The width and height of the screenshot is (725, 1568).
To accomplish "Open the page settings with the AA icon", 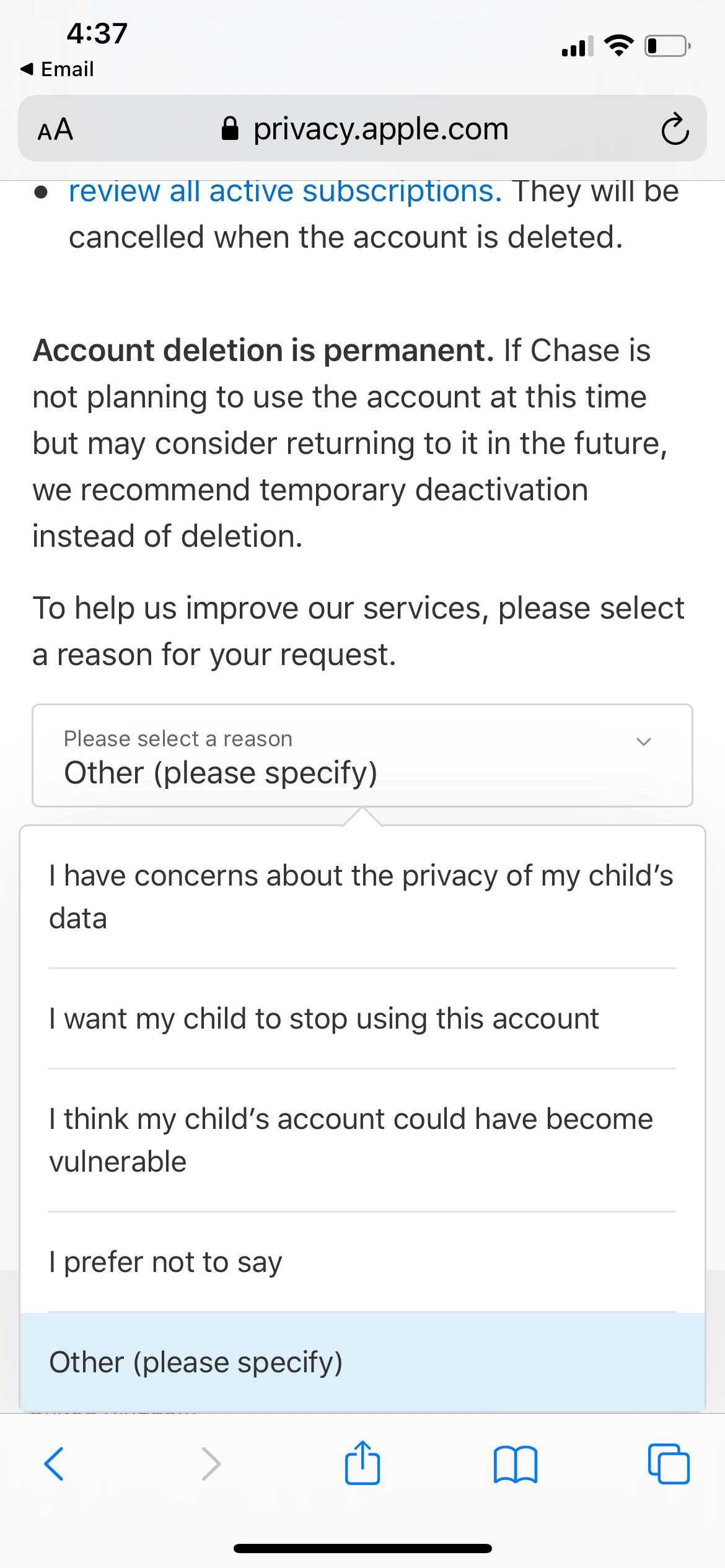I will (53, 129).
